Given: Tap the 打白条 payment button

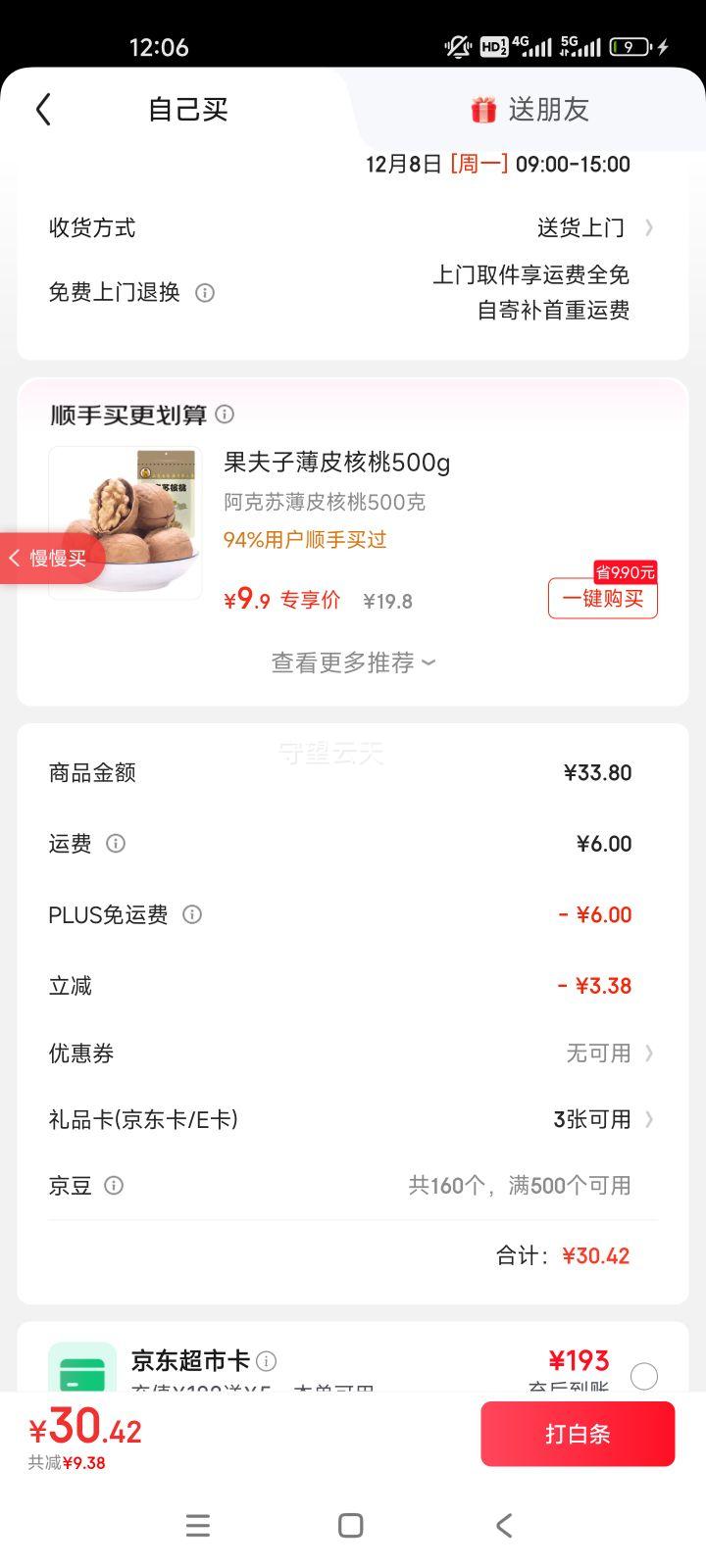Looking at the screenshot, I should (578, 1433).
